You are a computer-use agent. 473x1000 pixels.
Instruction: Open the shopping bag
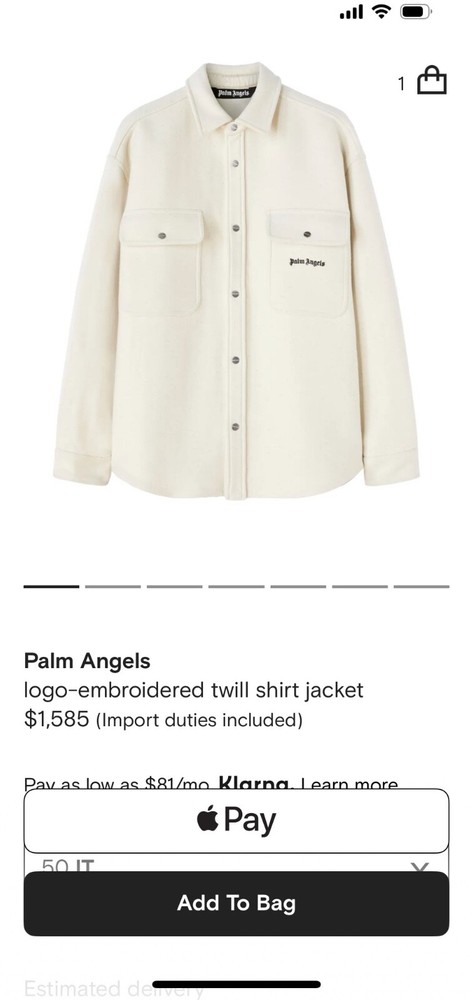click(x=432, y=81)
